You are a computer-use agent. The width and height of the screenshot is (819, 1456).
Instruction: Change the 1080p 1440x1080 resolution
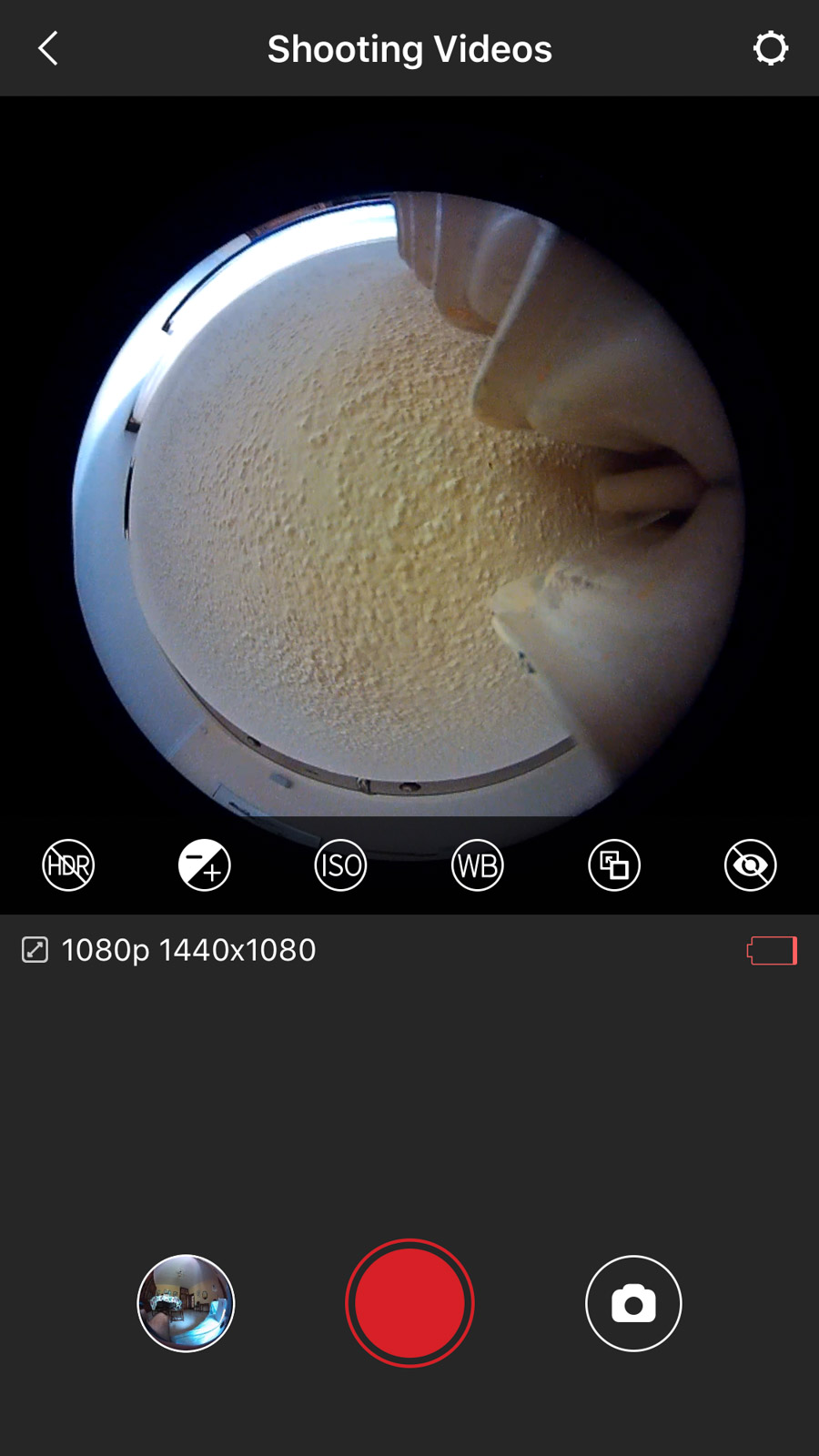pos(169,950)
